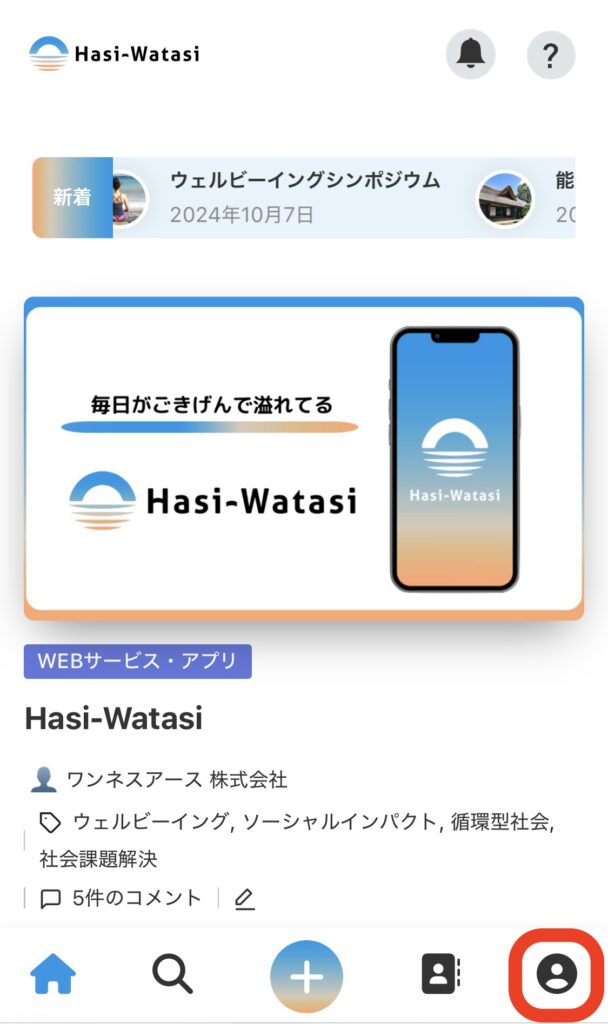Image resolution: width=608 pixels, height=1024 pixels.
Task: Switch to the Home tab
Action: (x=53, y=974)
